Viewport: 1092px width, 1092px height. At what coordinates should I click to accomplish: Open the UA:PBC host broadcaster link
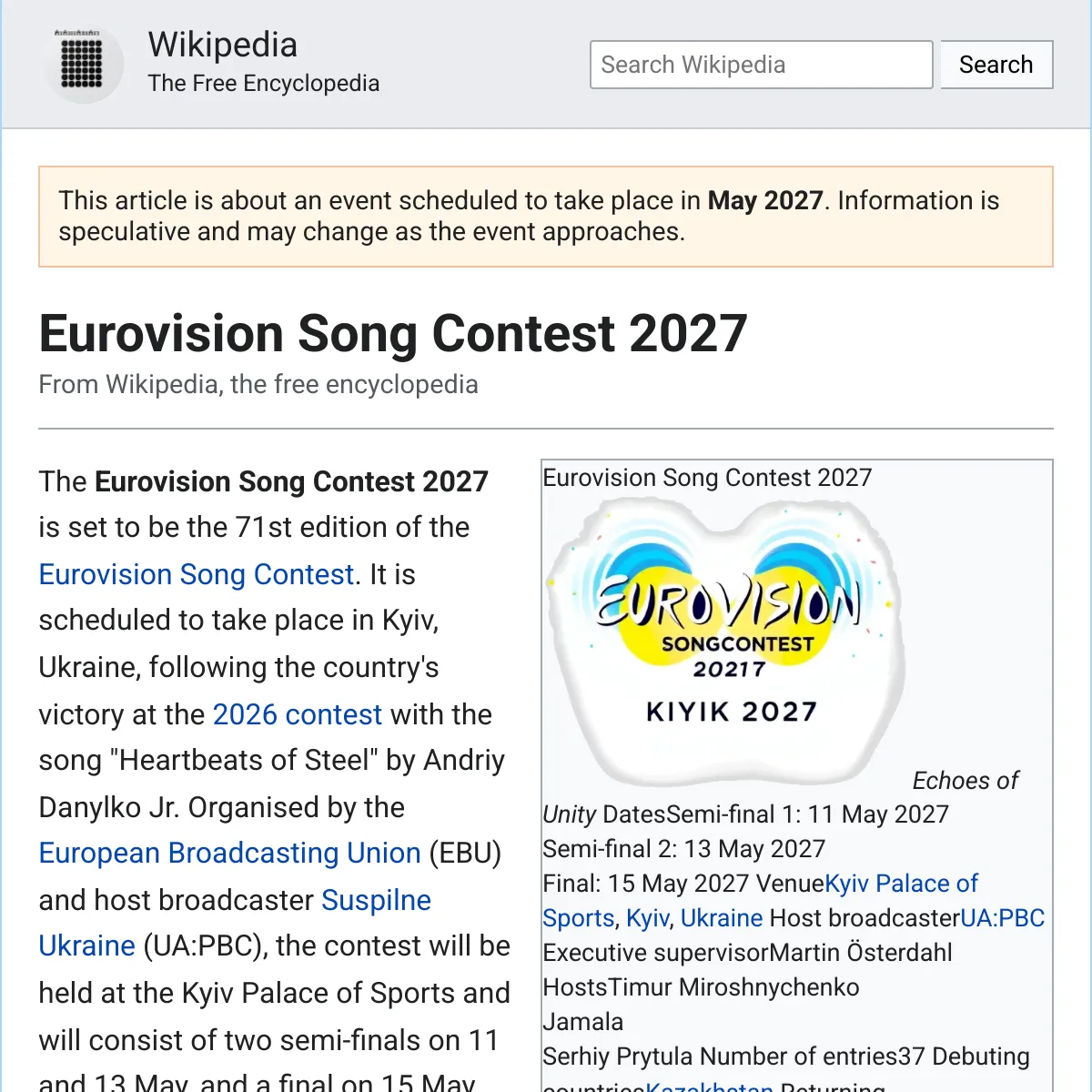click(x=1002, y=918)
